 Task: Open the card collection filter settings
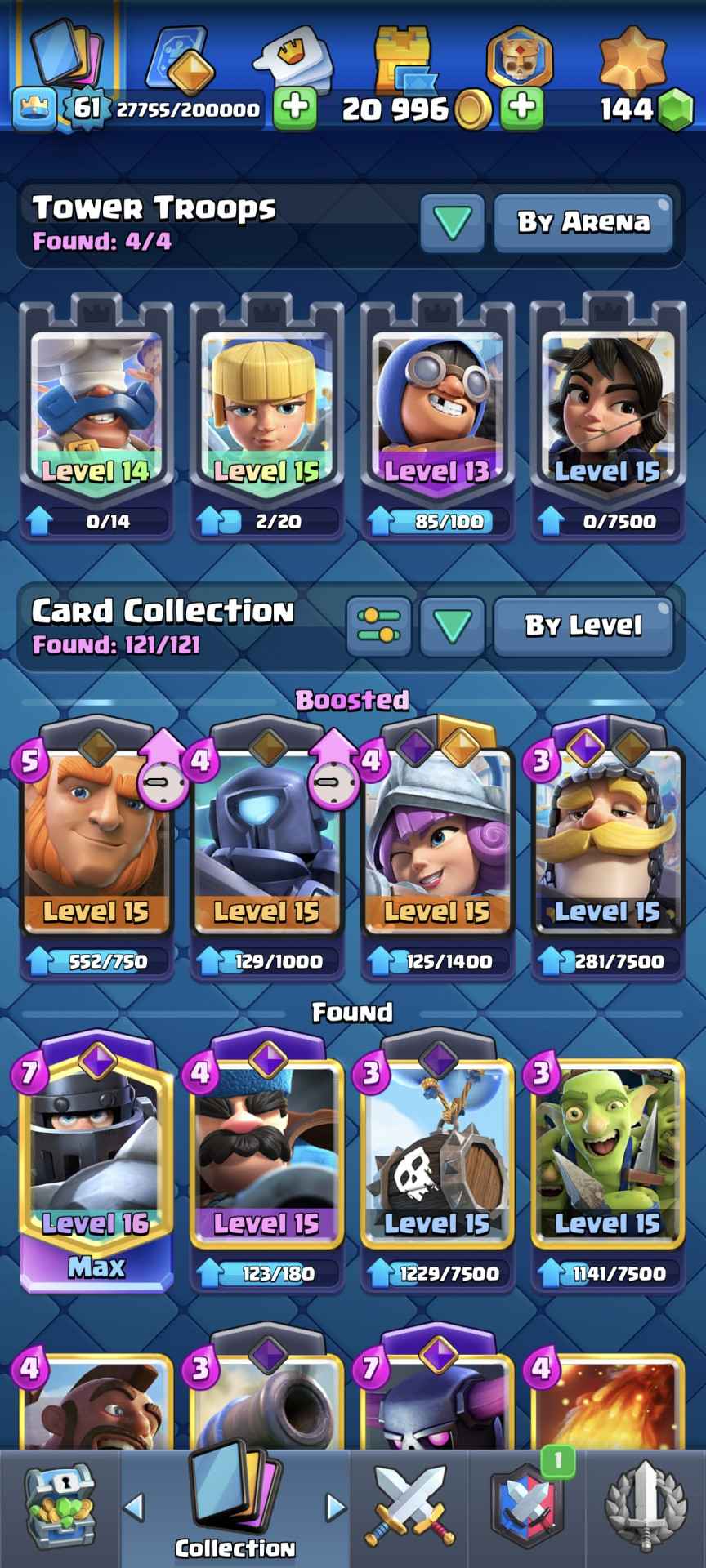point(378,626)
